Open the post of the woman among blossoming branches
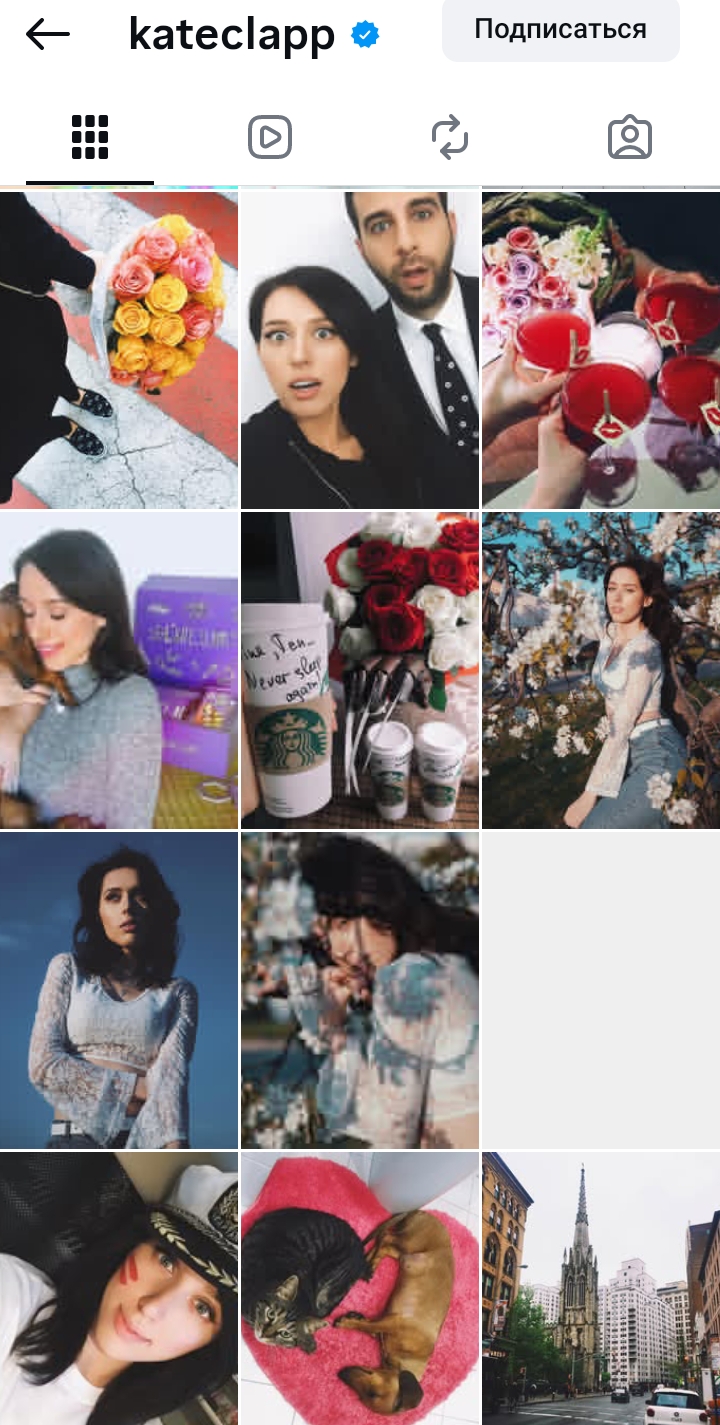 [601, 670]
